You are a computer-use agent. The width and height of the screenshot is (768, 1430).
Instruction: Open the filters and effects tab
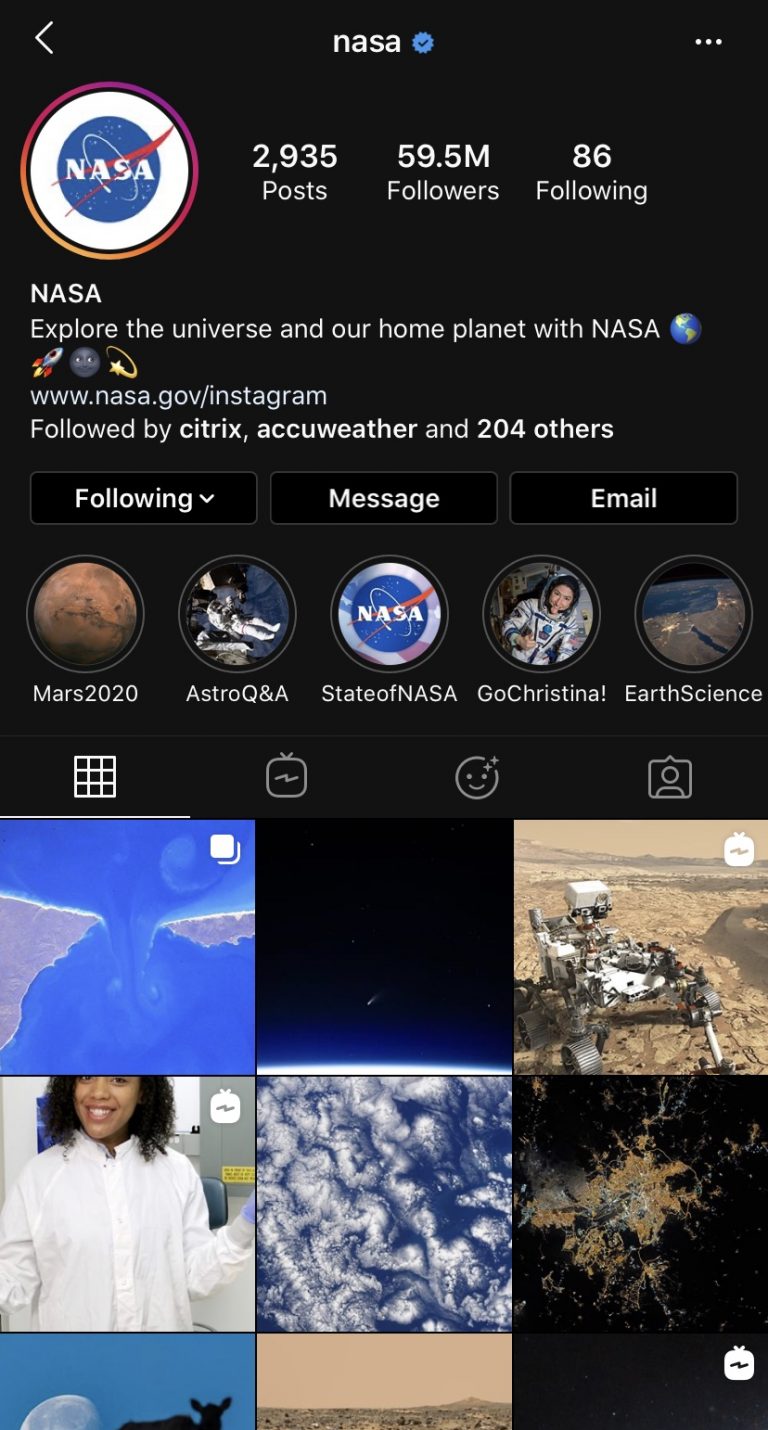[478, 776]
